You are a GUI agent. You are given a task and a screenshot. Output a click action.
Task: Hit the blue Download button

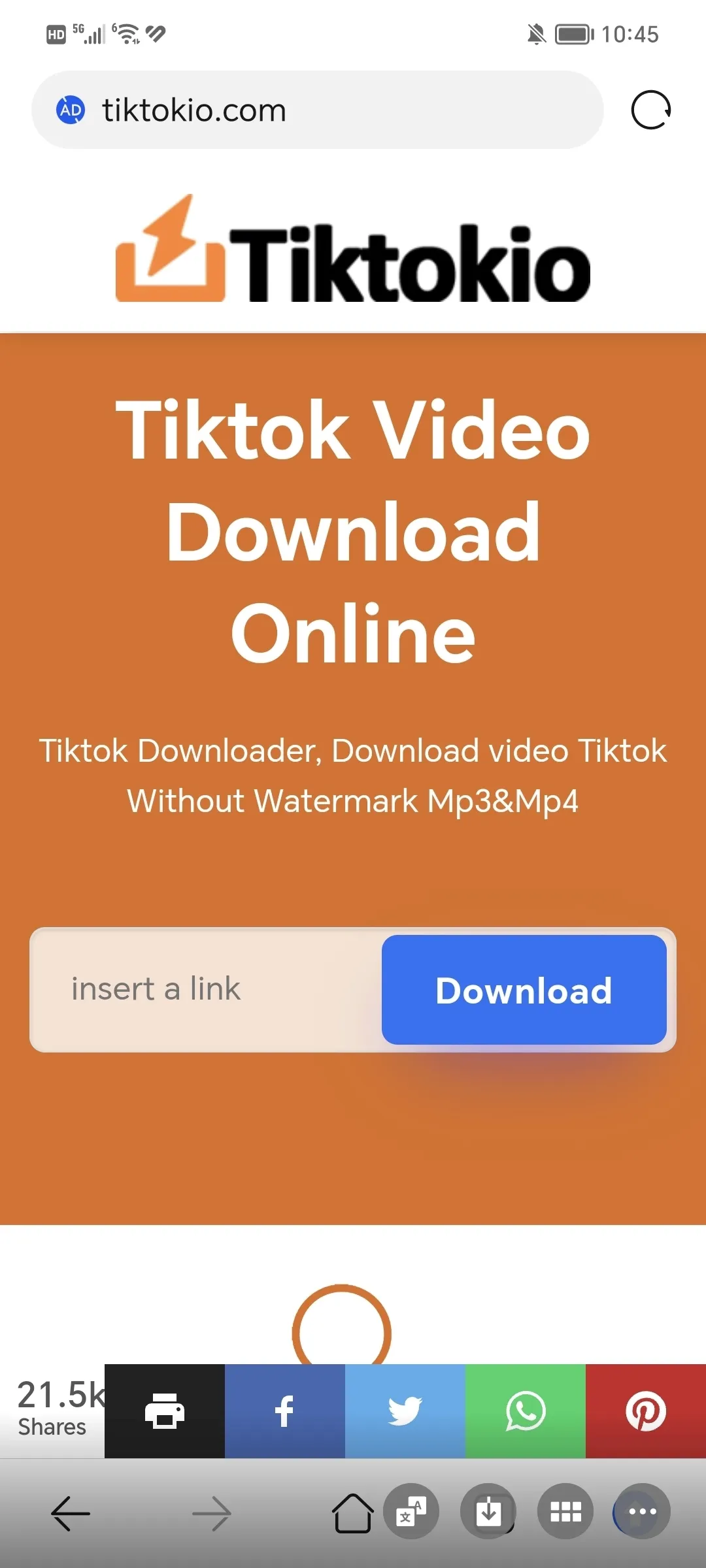tap(524, 989)
